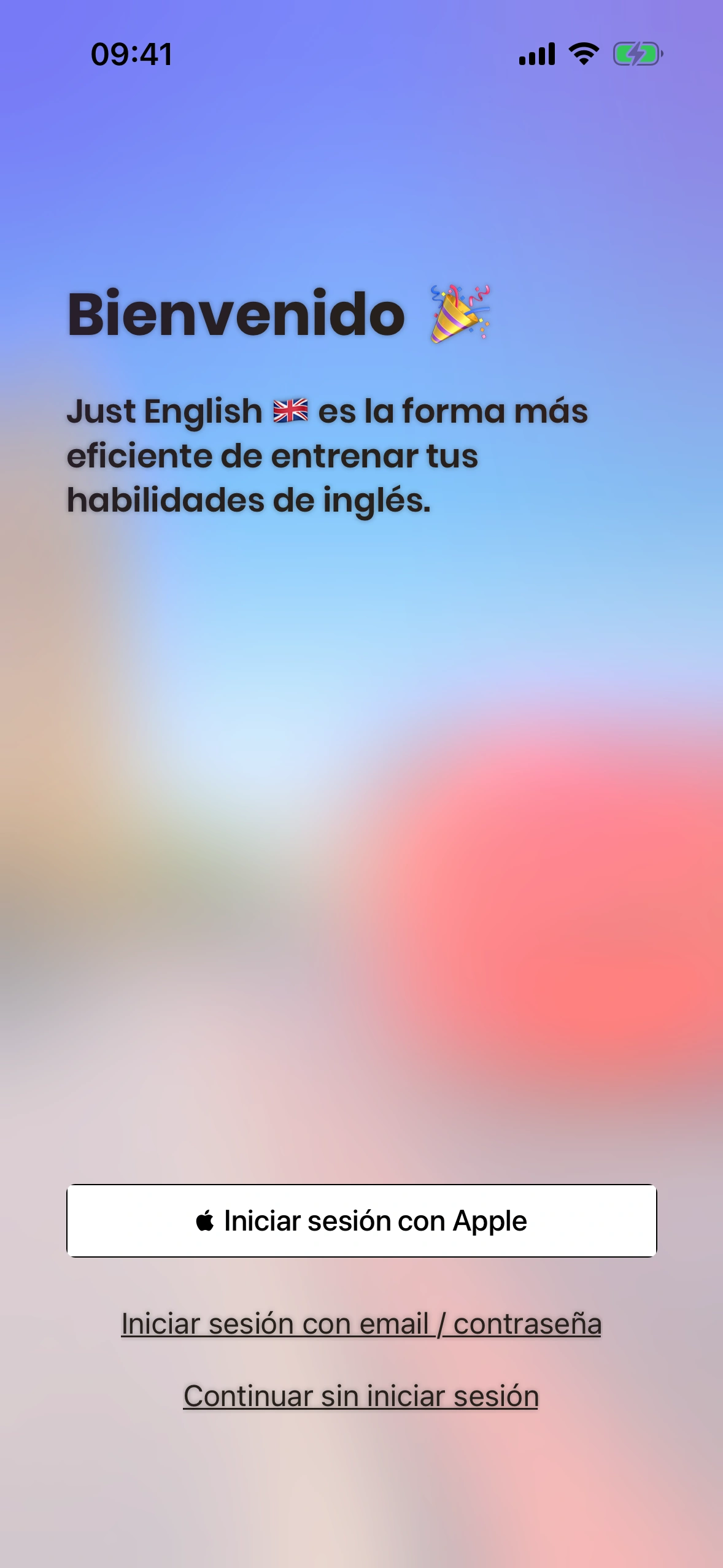Viewport: 723px width, 1568px height.
Task: Tap Iniciar sesión con Apple button
Action: click(361, 1221)
